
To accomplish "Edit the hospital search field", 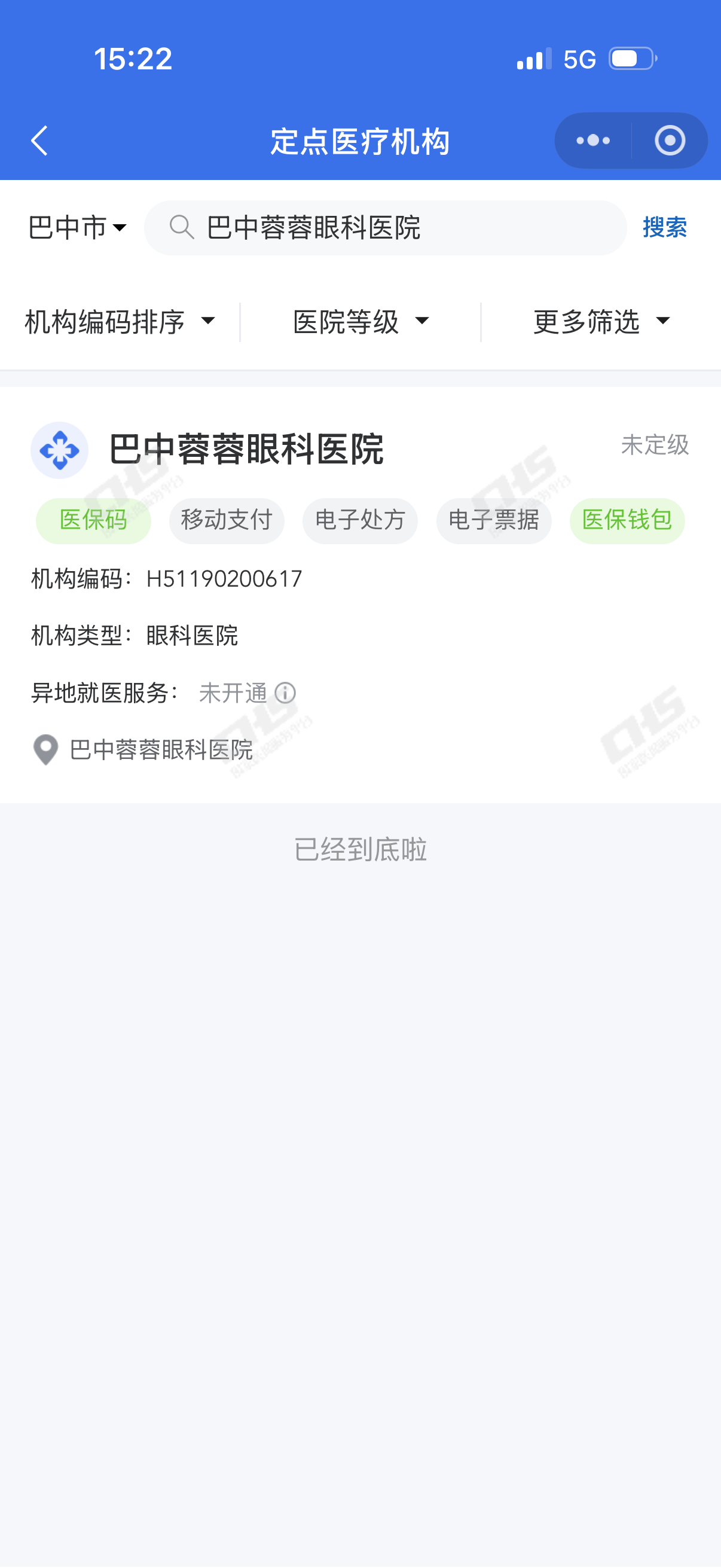I will tap(402, 228).
